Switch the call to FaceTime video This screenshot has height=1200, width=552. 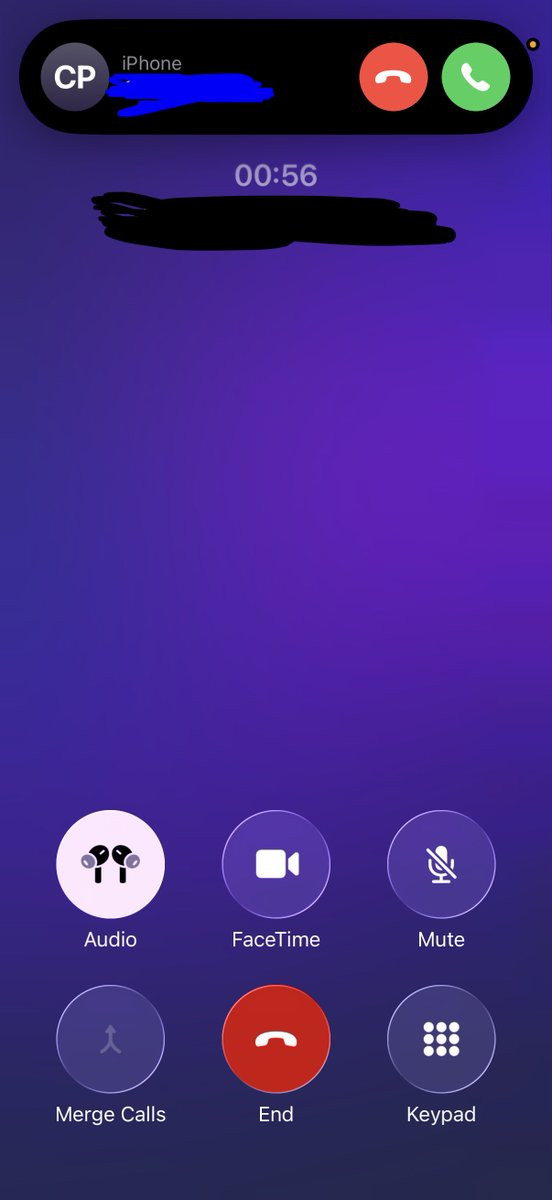point(276,864)
